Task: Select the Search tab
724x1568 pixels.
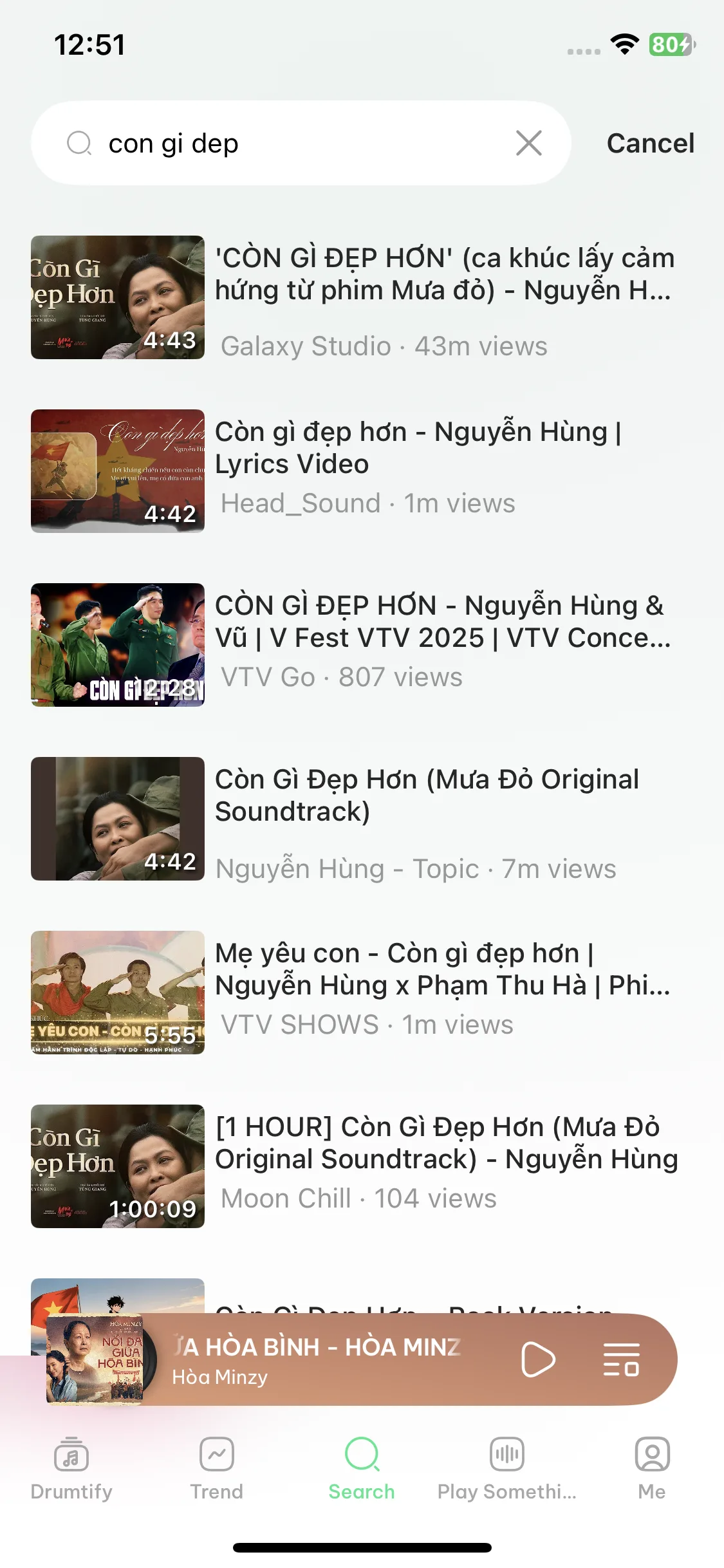Action: [362, 1468]
